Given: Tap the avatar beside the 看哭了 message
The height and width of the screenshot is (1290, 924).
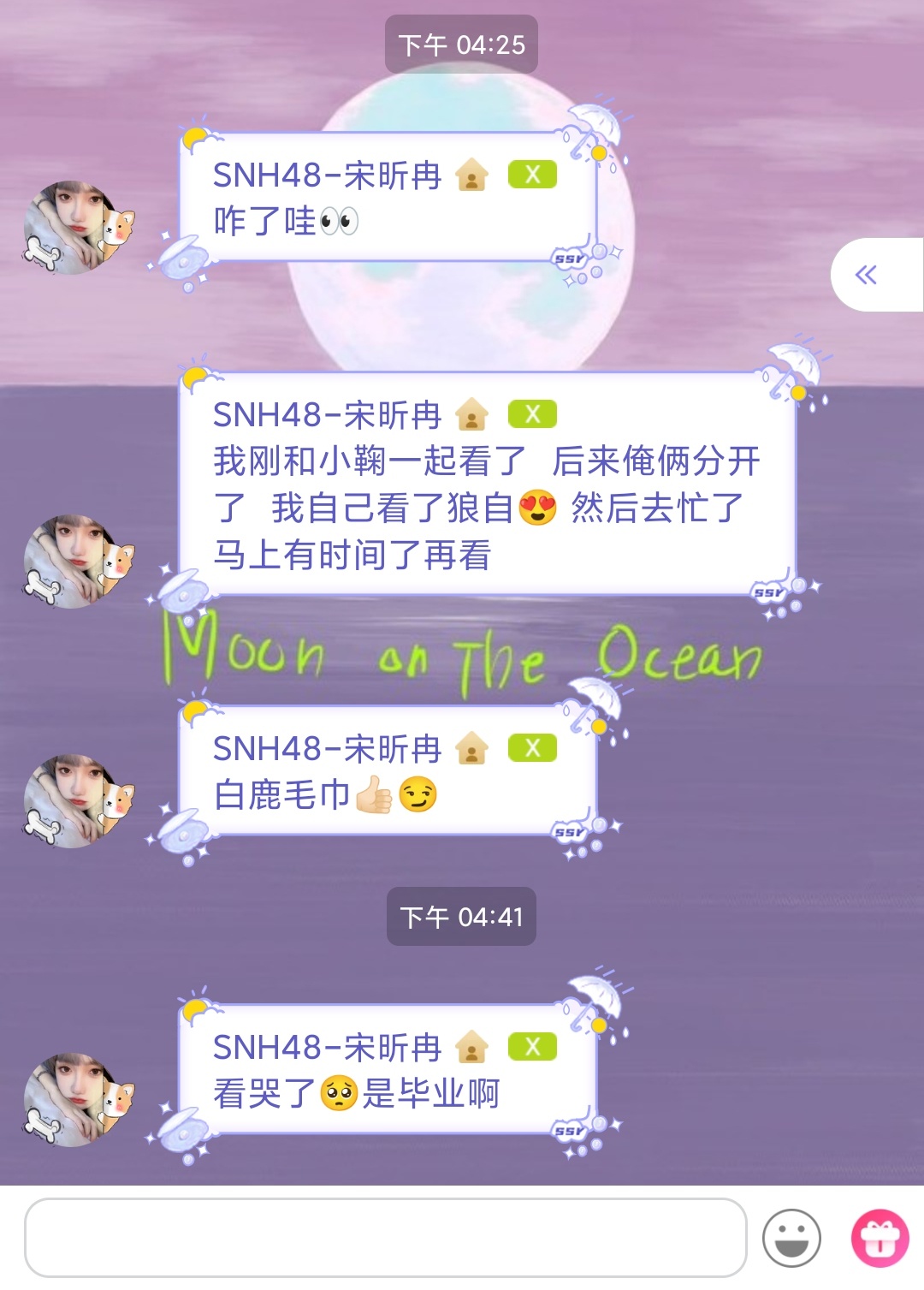Looking at the screenshot, I should [x=79, y=1100].
